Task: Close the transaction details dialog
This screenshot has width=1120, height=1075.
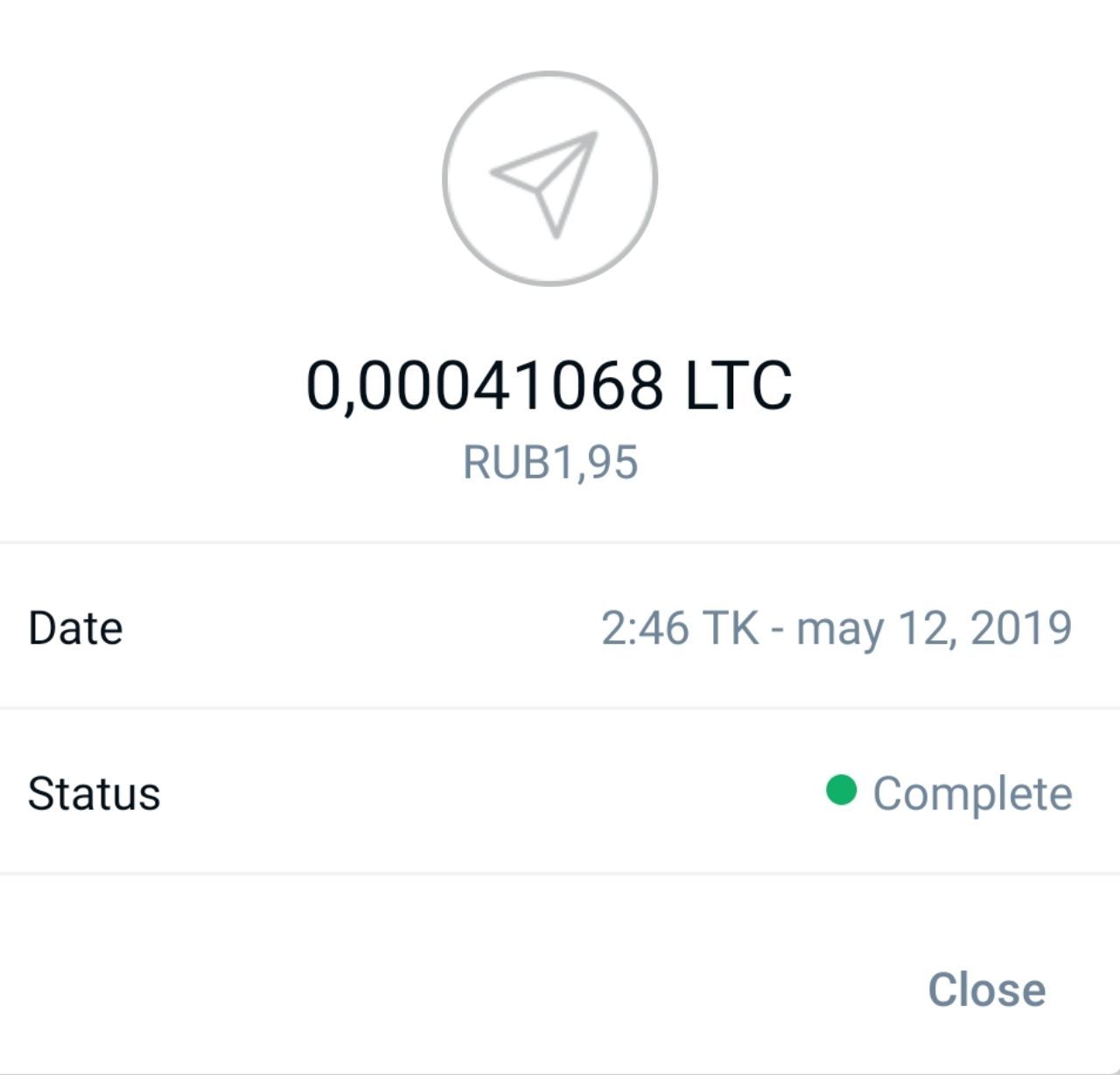Action: (x=986, y=990)
